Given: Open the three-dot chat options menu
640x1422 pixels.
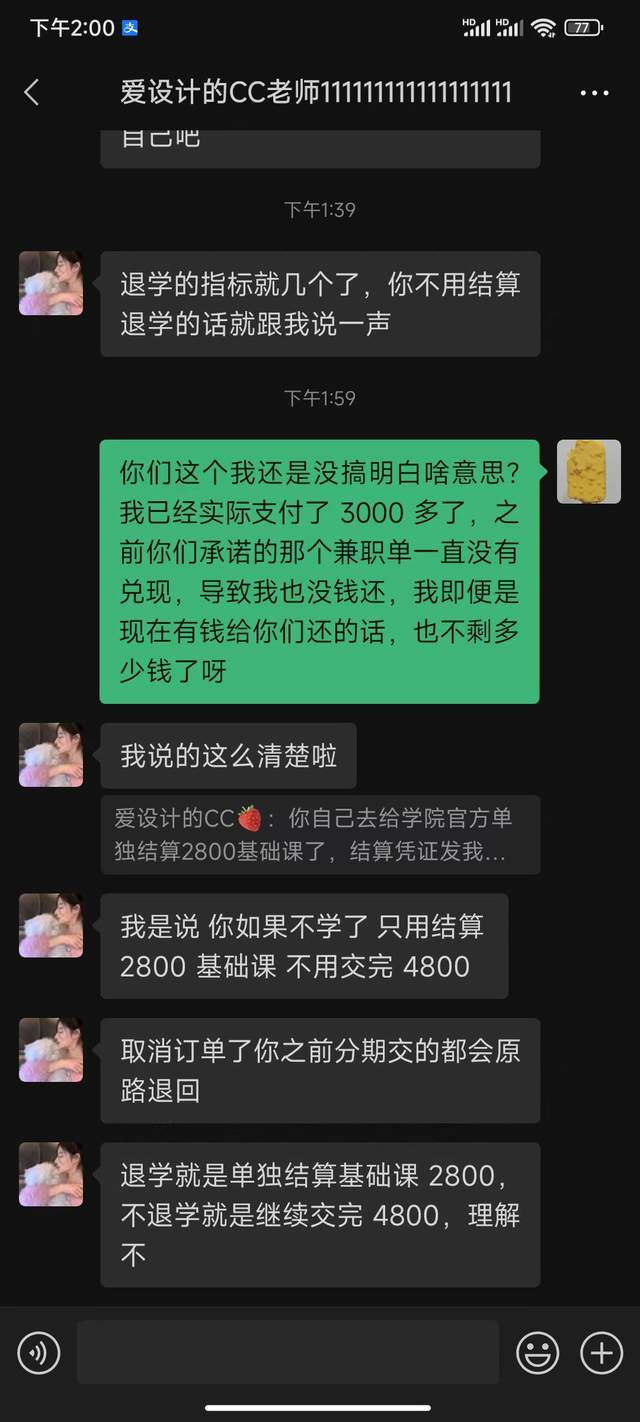Looking at the screenshot, I should point(594,93).
